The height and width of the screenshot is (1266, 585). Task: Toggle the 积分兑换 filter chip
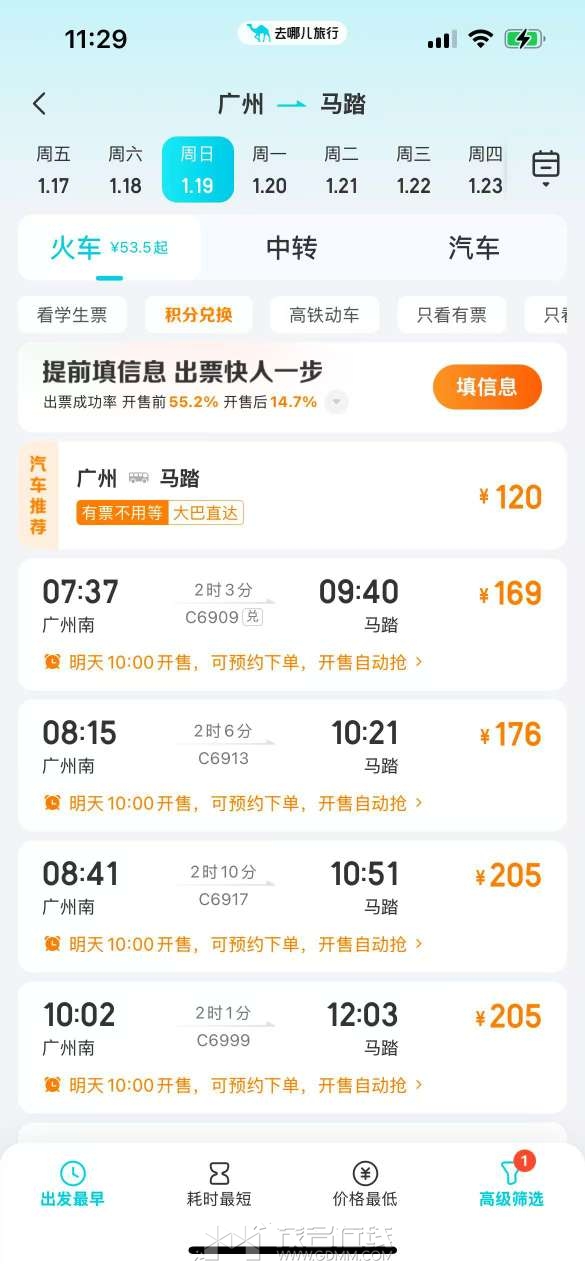tap(199, 315)
